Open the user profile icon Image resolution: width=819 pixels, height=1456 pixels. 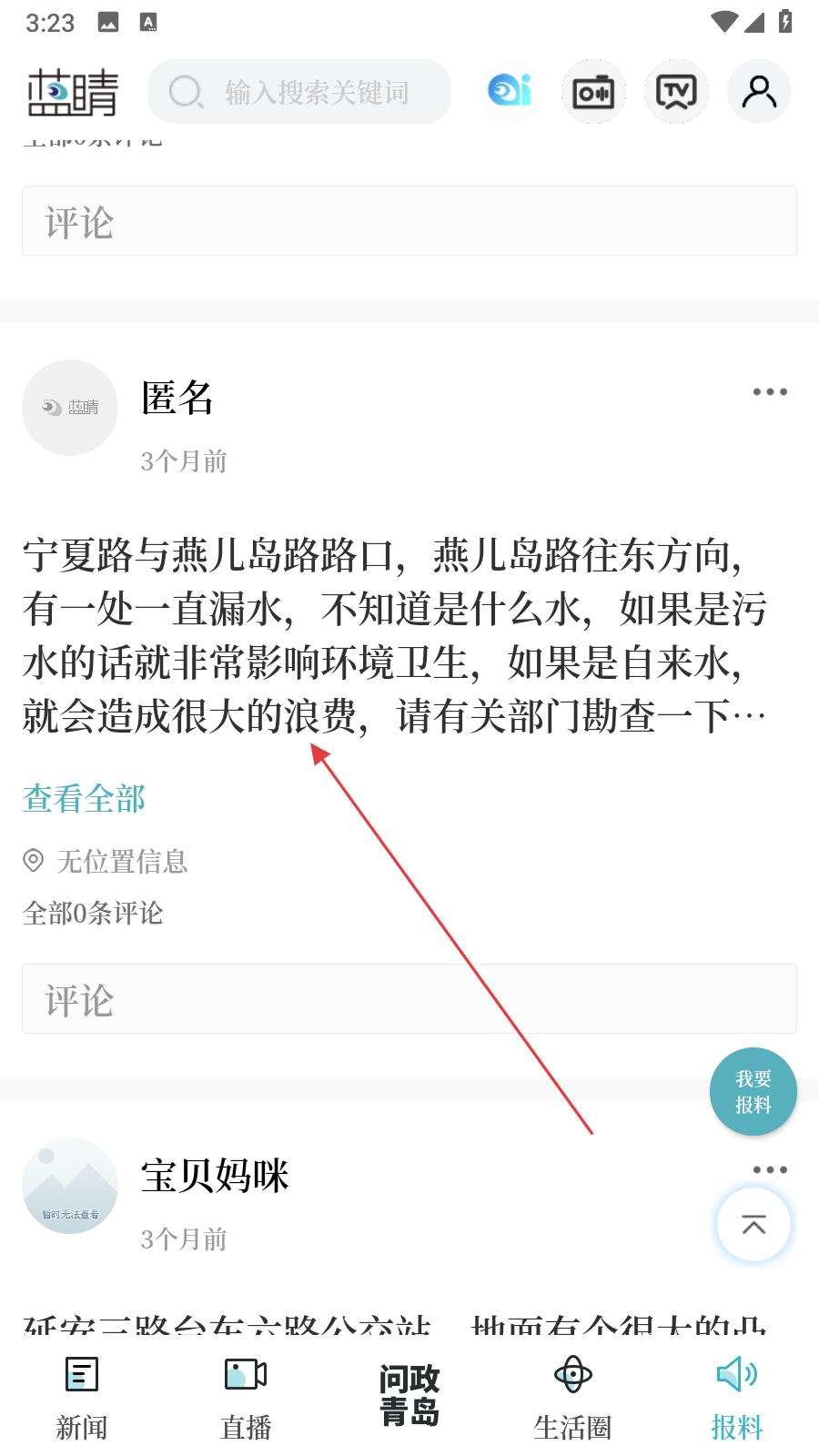click(758, 92)
